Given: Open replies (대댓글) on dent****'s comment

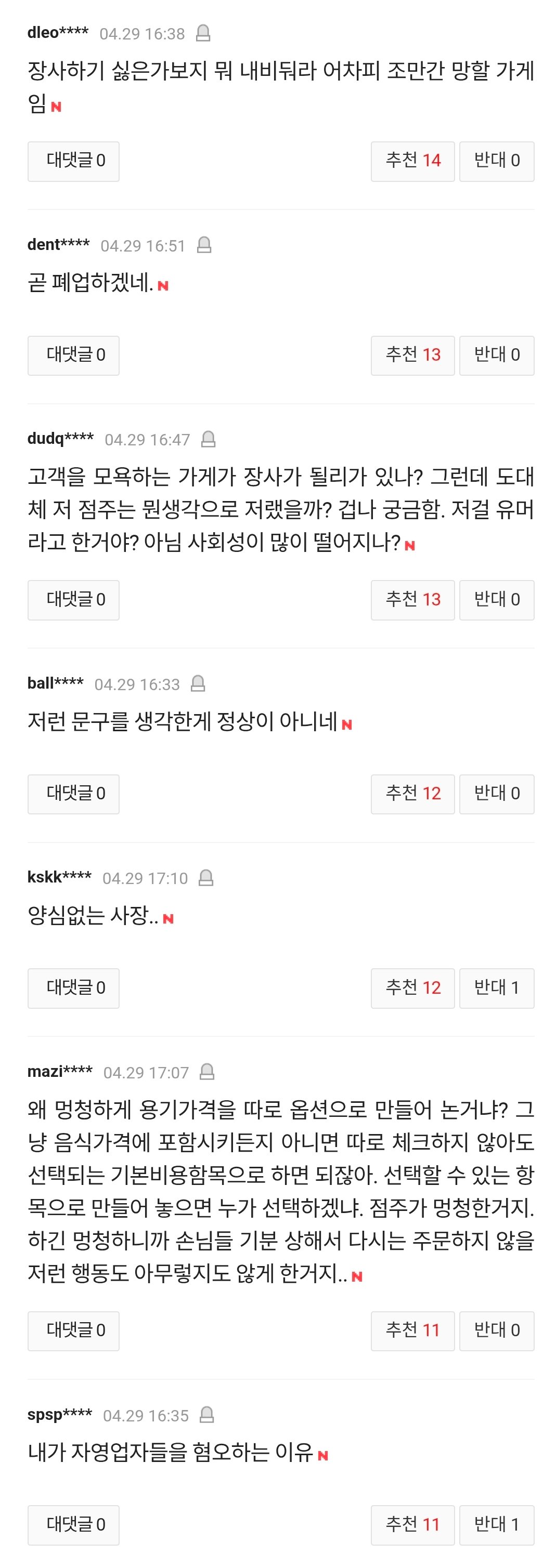Looking at the screenshot, I should tap(73, 355).
